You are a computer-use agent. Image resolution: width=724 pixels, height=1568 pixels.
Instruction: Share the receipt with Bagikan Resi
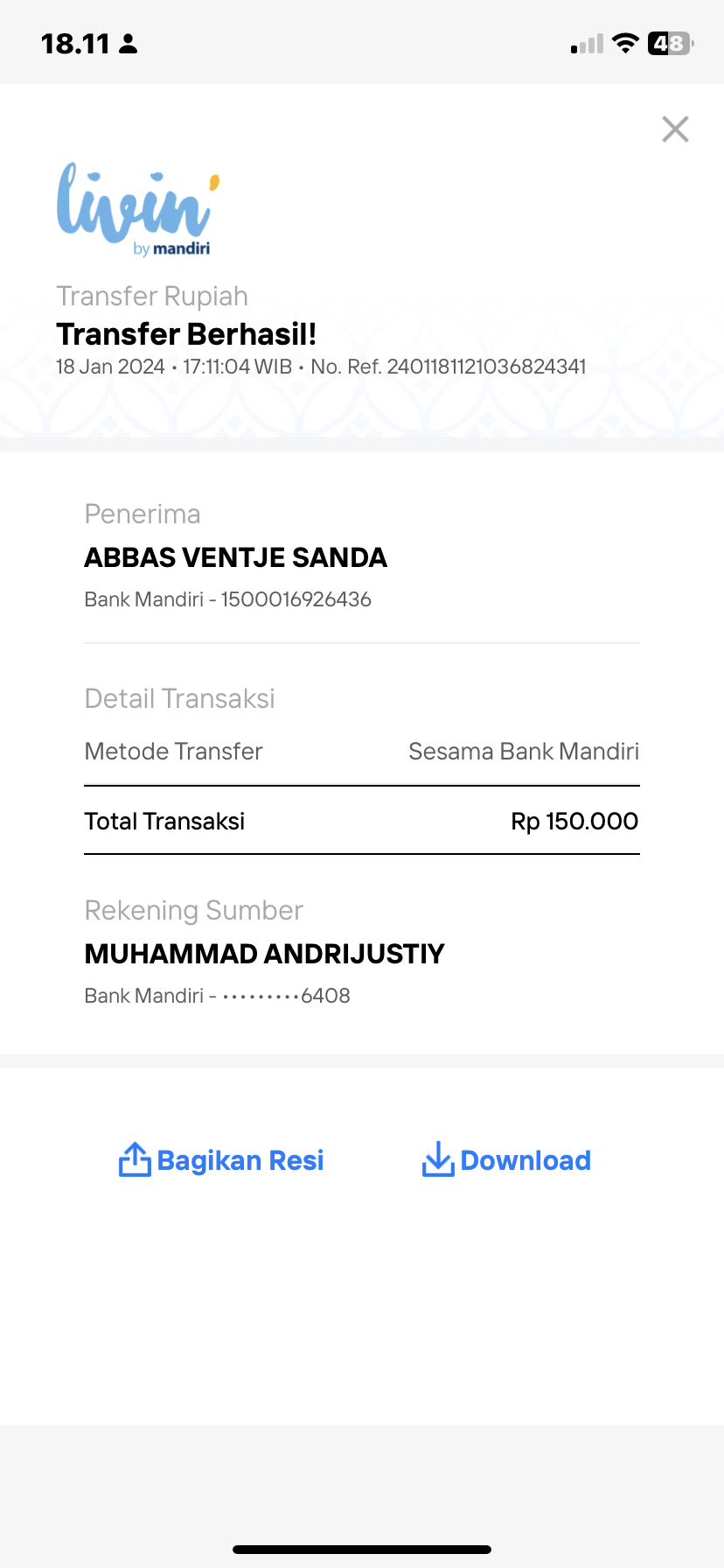tap(221, 1160)
